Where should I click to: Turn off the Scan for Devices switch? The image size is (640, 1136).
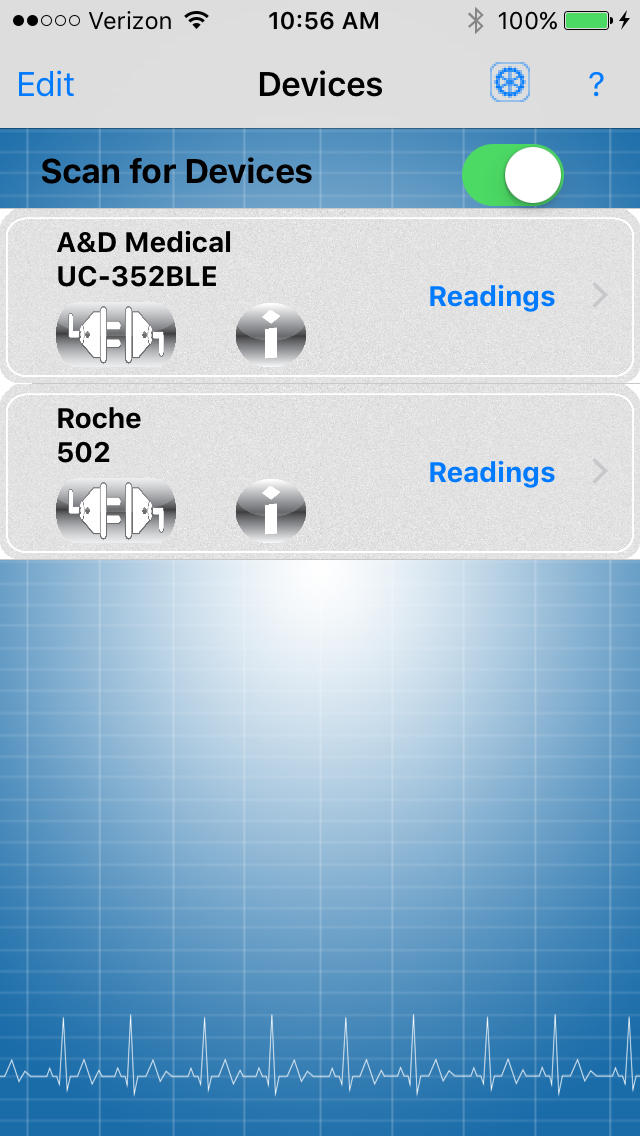512,175
